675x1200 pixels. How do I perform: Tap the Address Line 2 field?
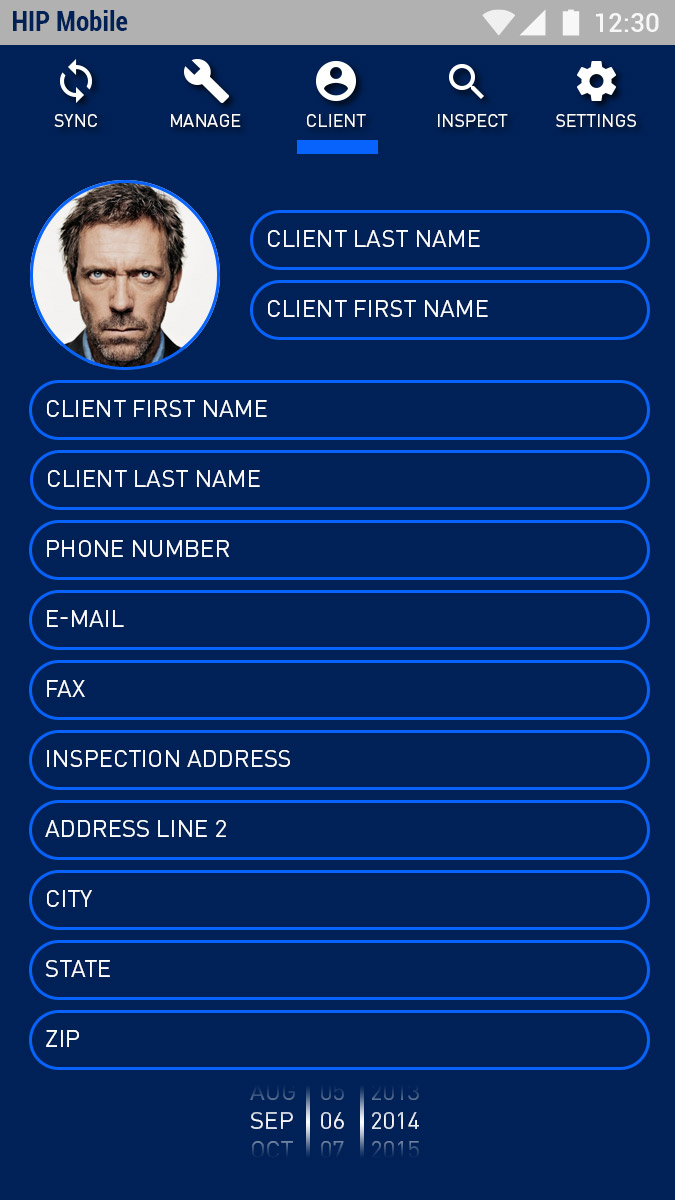(339, 829)
